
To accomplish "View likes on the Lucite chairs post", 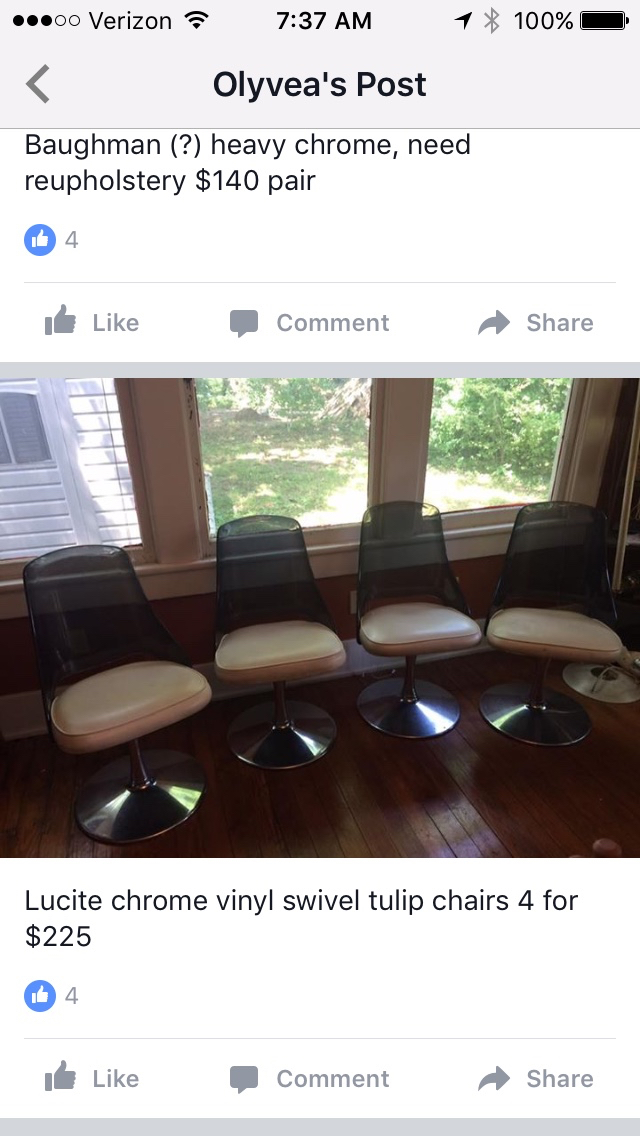I will pyautogui.click(x=50, y=996).
